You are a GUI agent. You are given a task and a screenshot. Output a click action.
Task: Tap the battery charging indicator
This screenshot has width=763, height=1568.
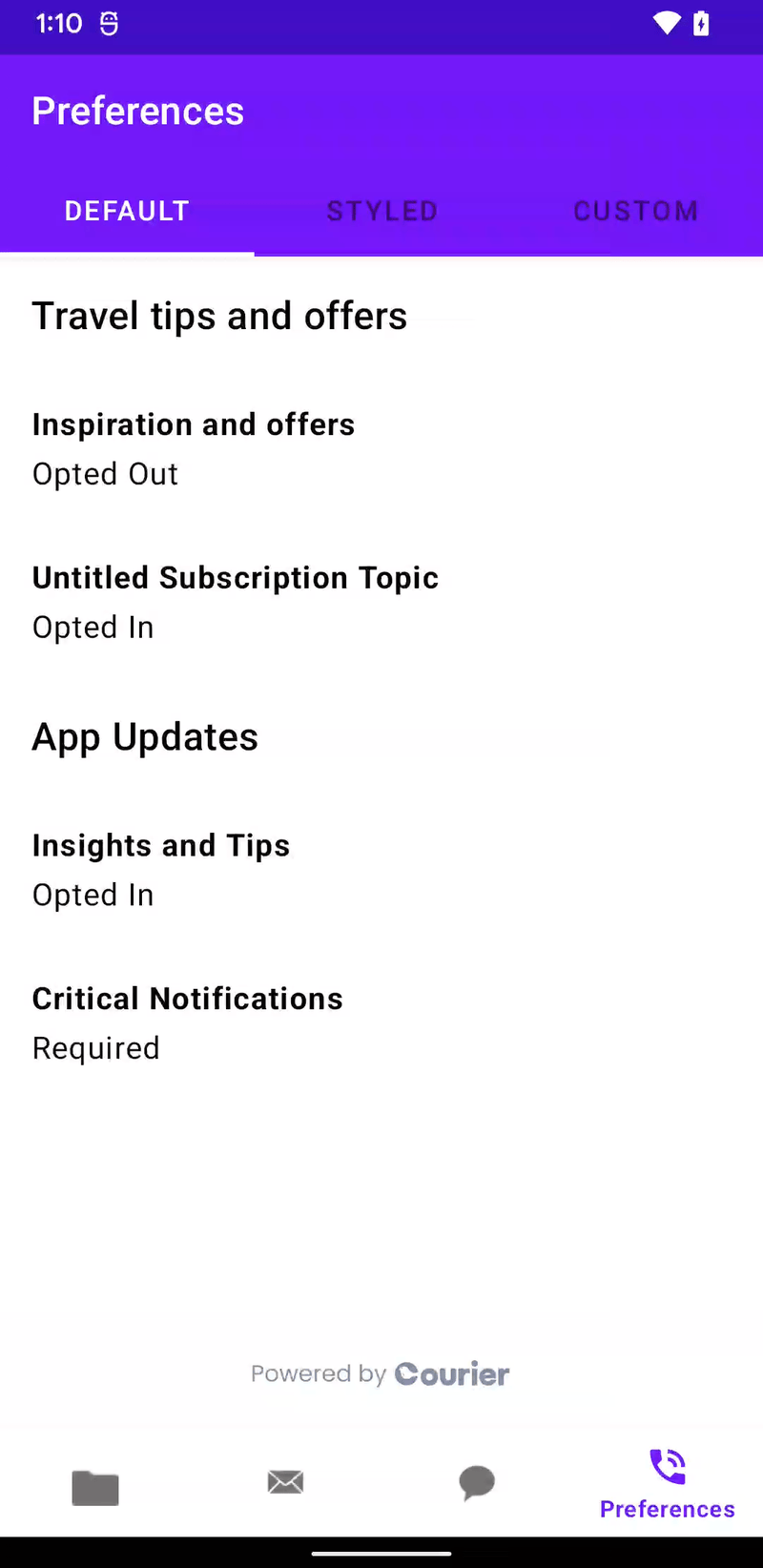click(701, 23)
